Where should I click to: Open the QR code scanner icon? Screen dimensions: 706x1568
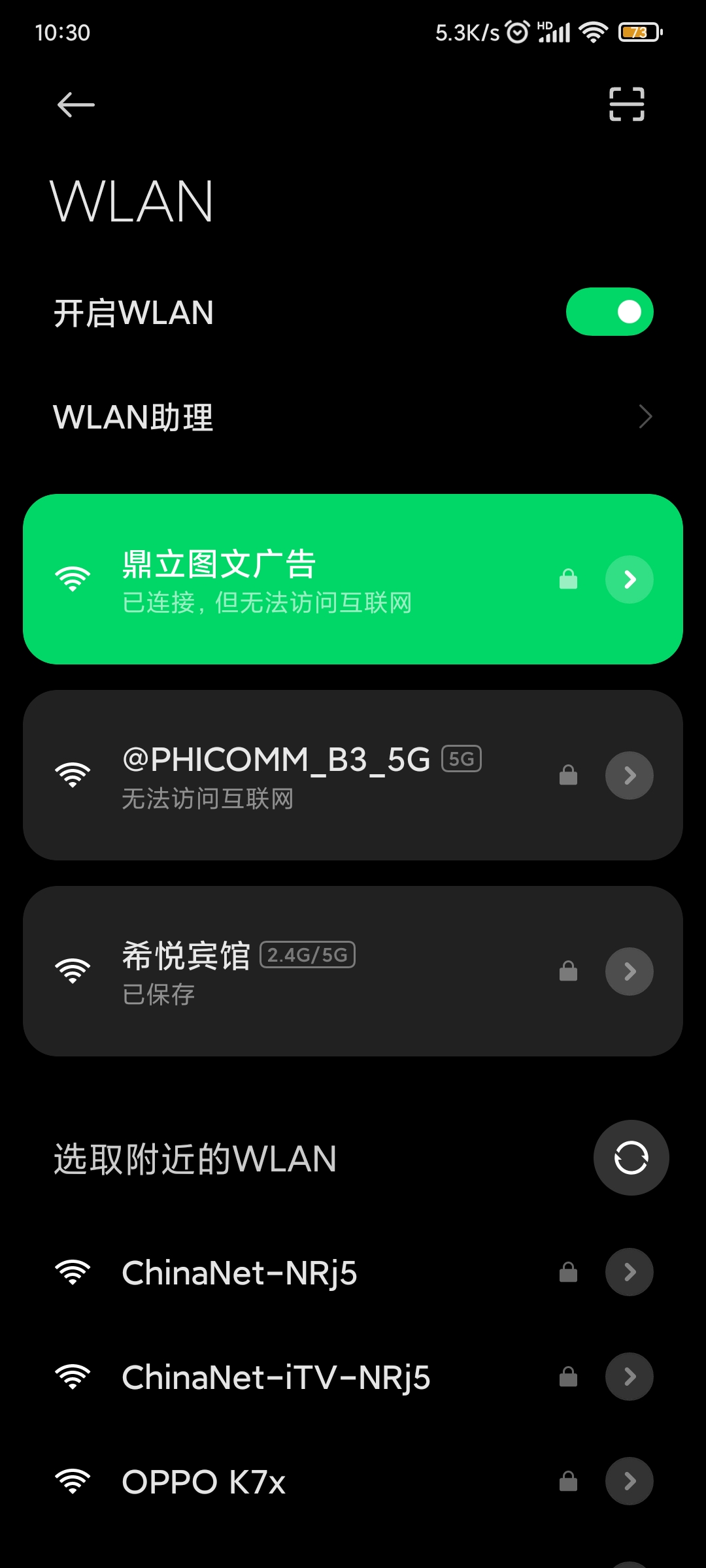(626, 104)
